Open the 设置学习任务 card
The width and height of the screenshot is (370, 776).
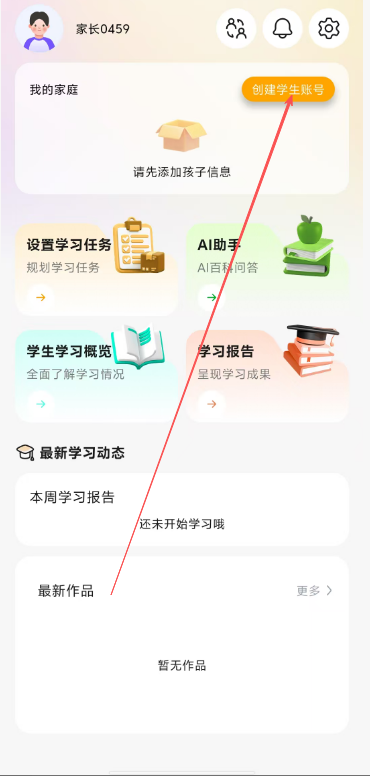click(x=96, y=269)
